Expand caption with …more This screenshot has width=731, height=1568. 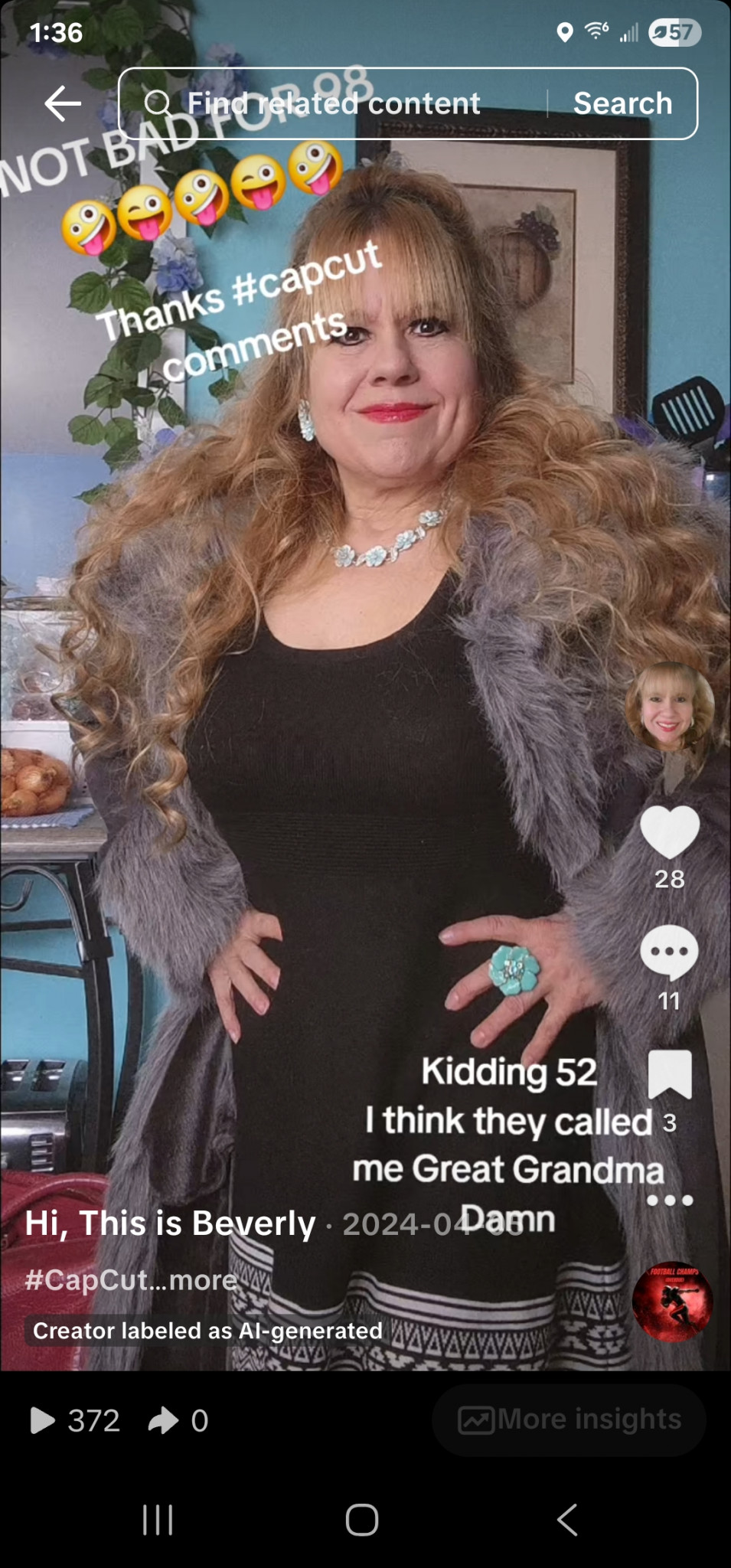point(203,1280)
